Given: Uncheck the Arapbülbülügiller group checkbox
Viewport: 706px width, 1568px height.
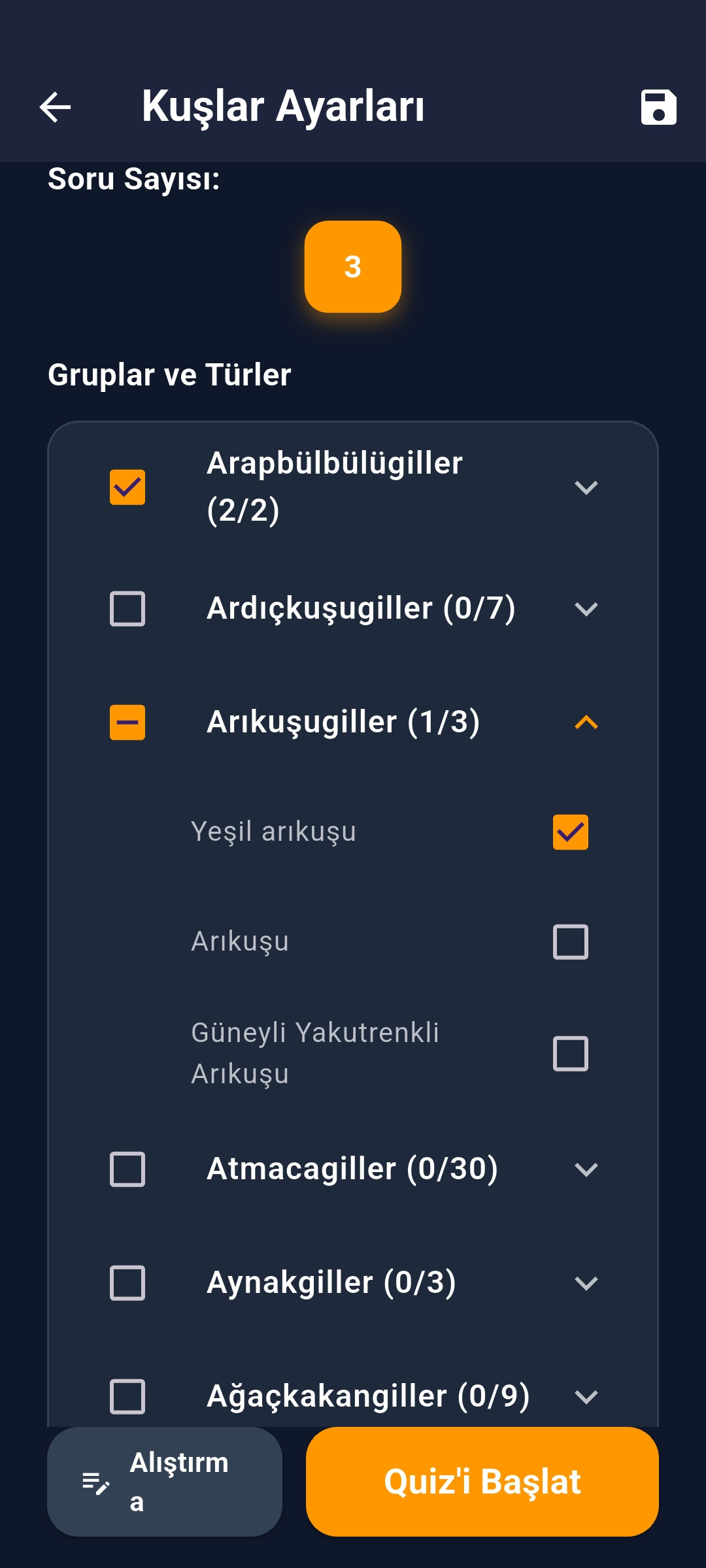Looking at the screenshot, I should pyautogui.click(x=127, y=487).
